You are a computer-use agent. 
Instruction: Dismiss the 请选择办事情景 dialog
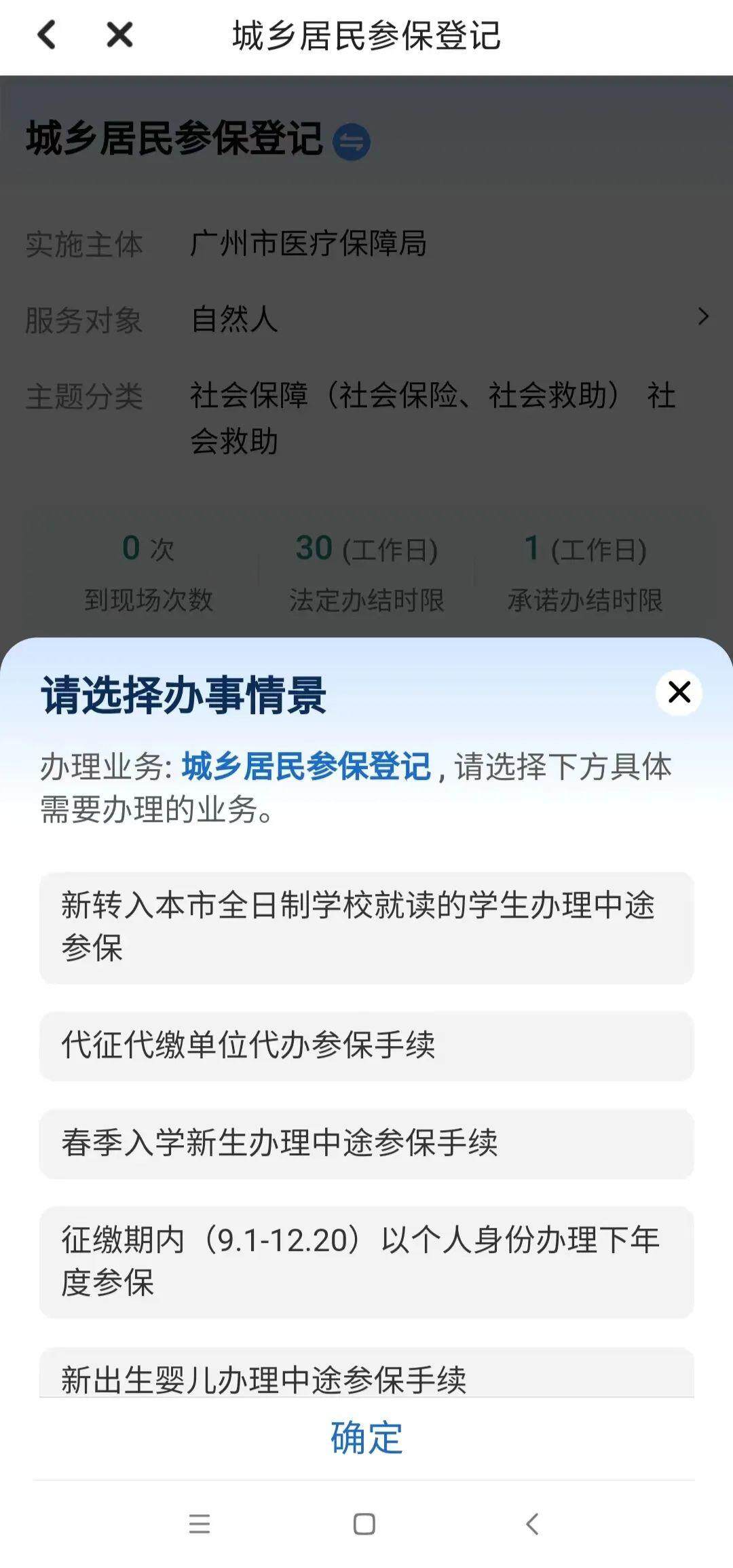point(678,692)
